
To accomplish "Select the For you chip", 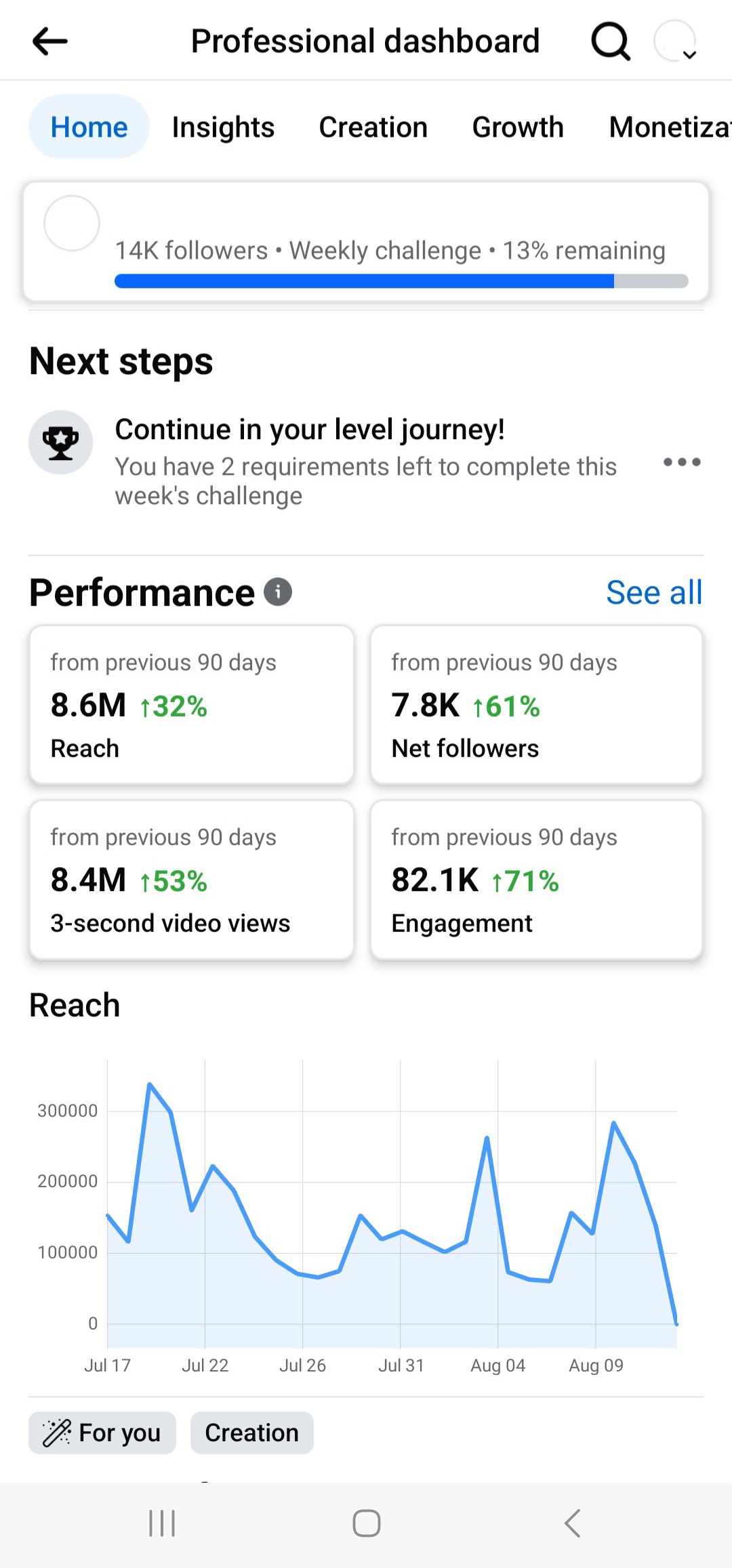I will [102, 1432].
